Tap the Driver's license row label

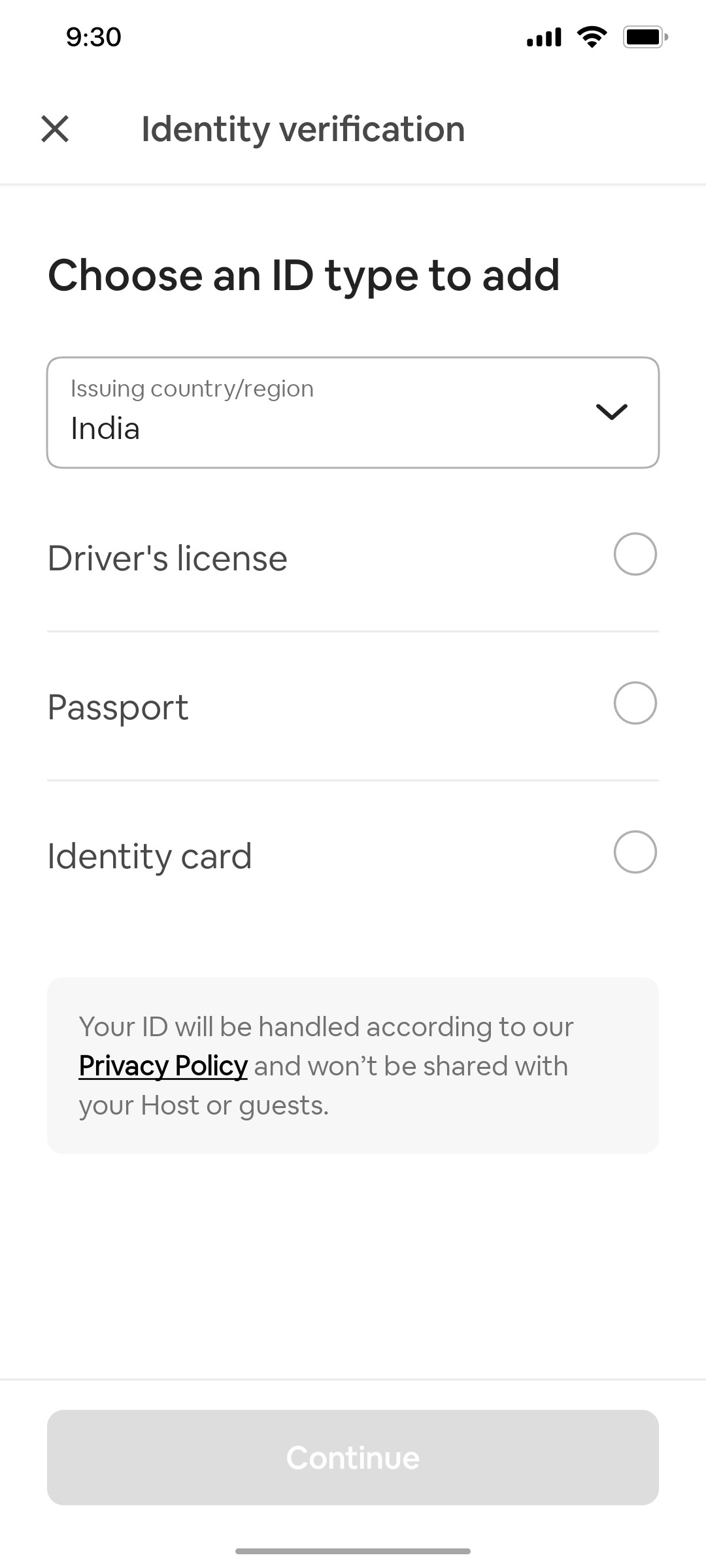pos(167,558)
